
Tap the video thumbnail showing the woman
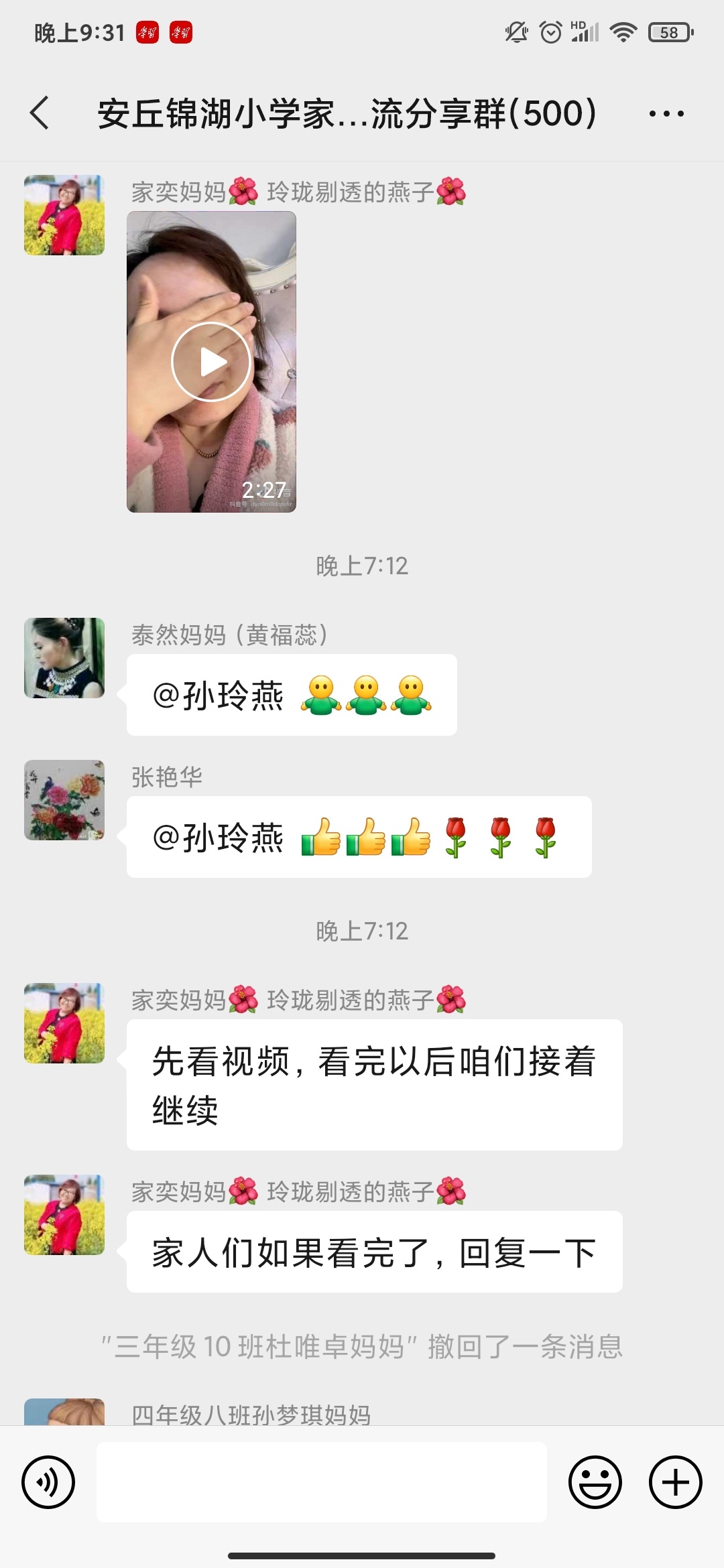[x=210, y=362]
